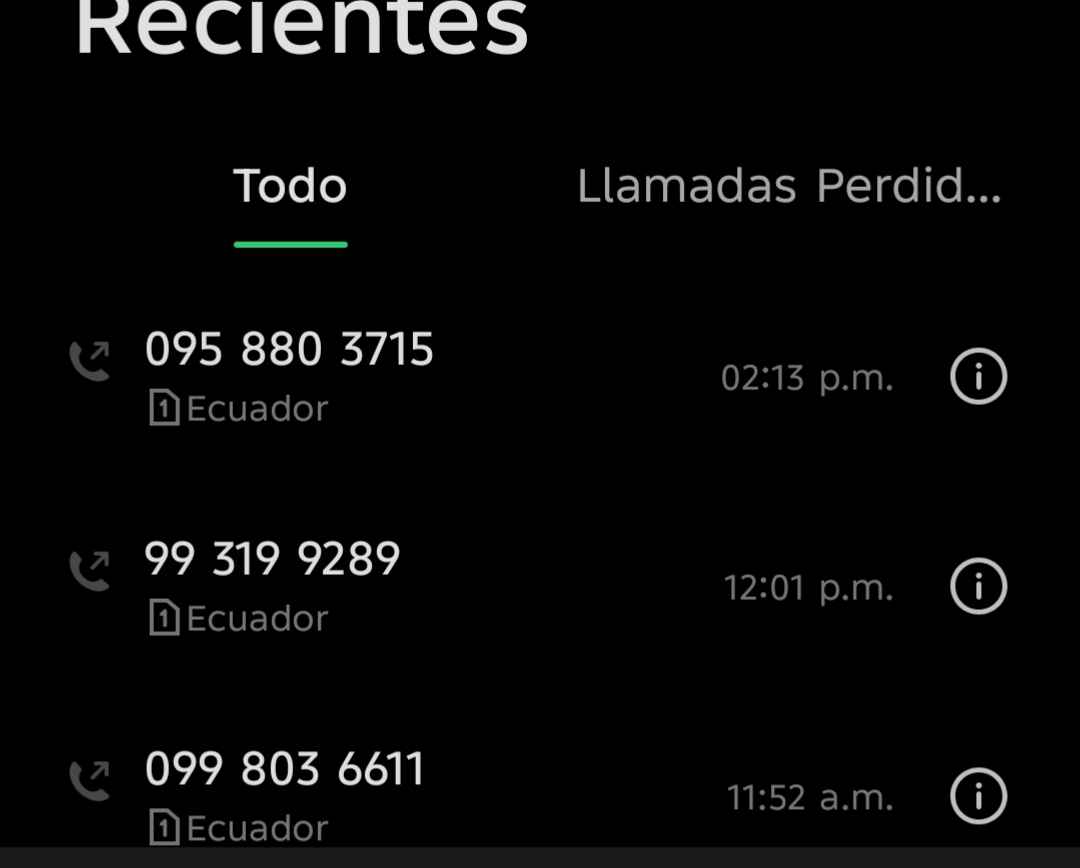This screenshot has height=868, width=1080.
Task: Switch to the Todo tab
Action: 290,187
